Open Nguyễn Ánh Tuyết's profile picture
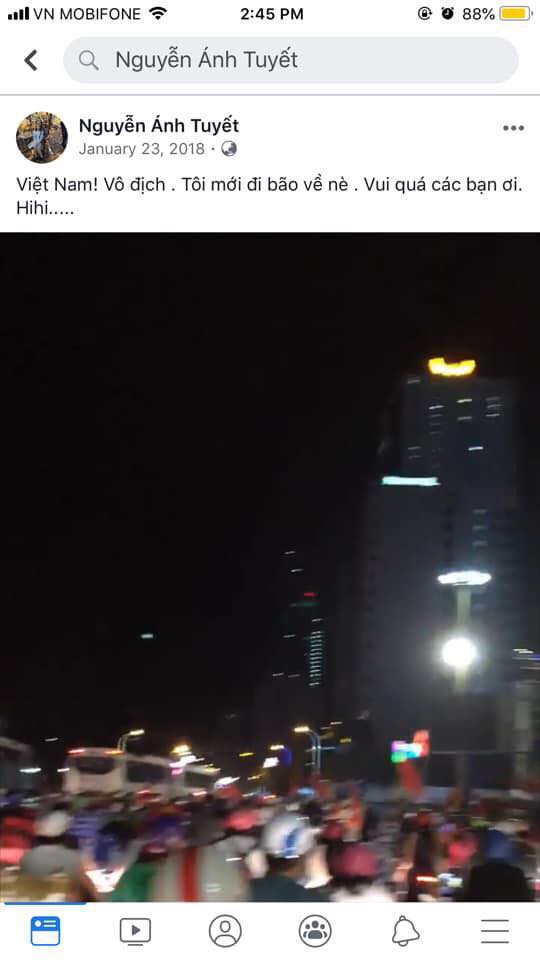Screen dimensions: 540x960 [x=42, y=137]
